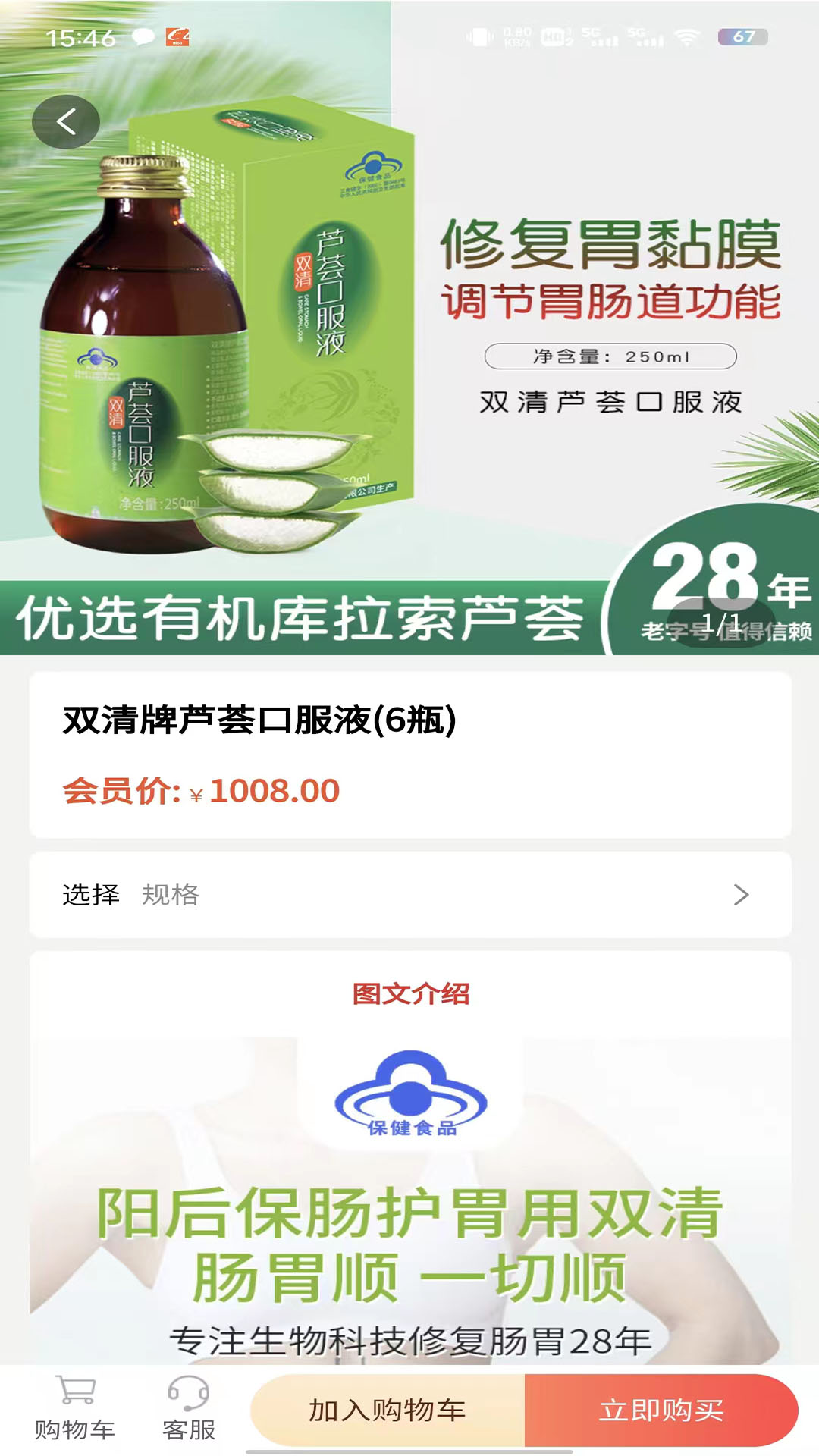Contact 客服 customer service
This screenshot has width=819, height=1456.
(189, 1408)
